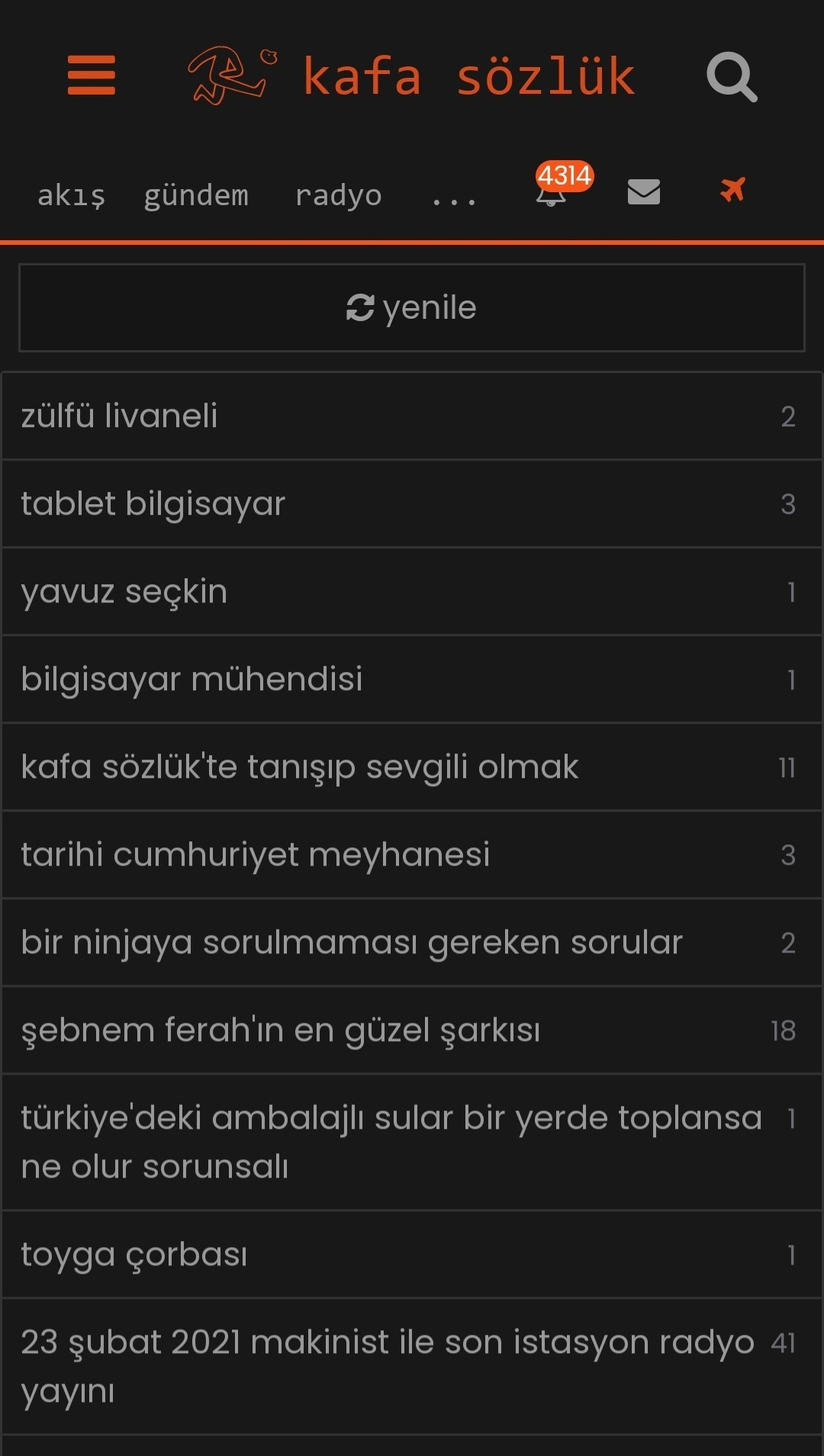Open the messages envelope icon
This screenshot has height=1456, width=824.
643,191
